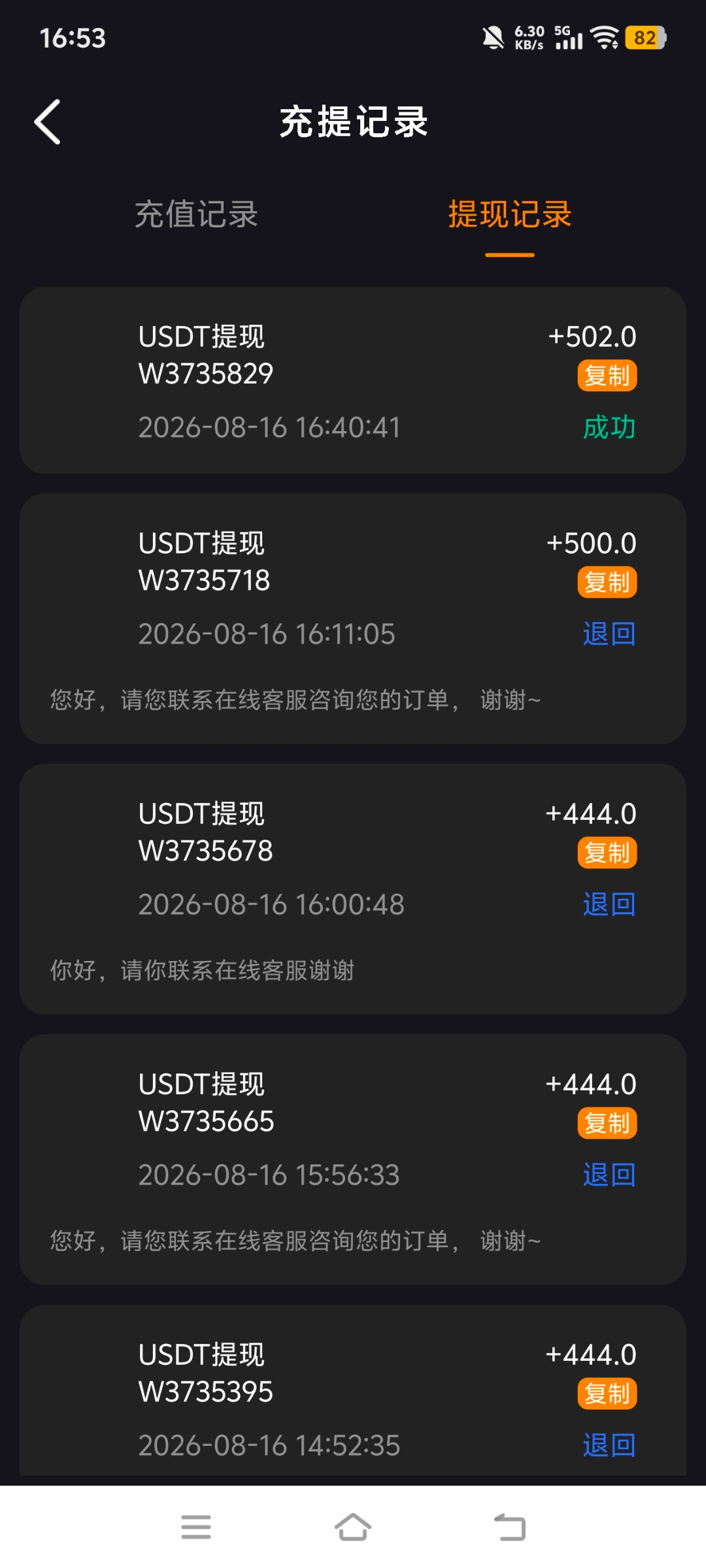Screen dimensions: 706x1568
Task: Copy order number W3735829 with 复制
Action: click(x=607, y=376)
